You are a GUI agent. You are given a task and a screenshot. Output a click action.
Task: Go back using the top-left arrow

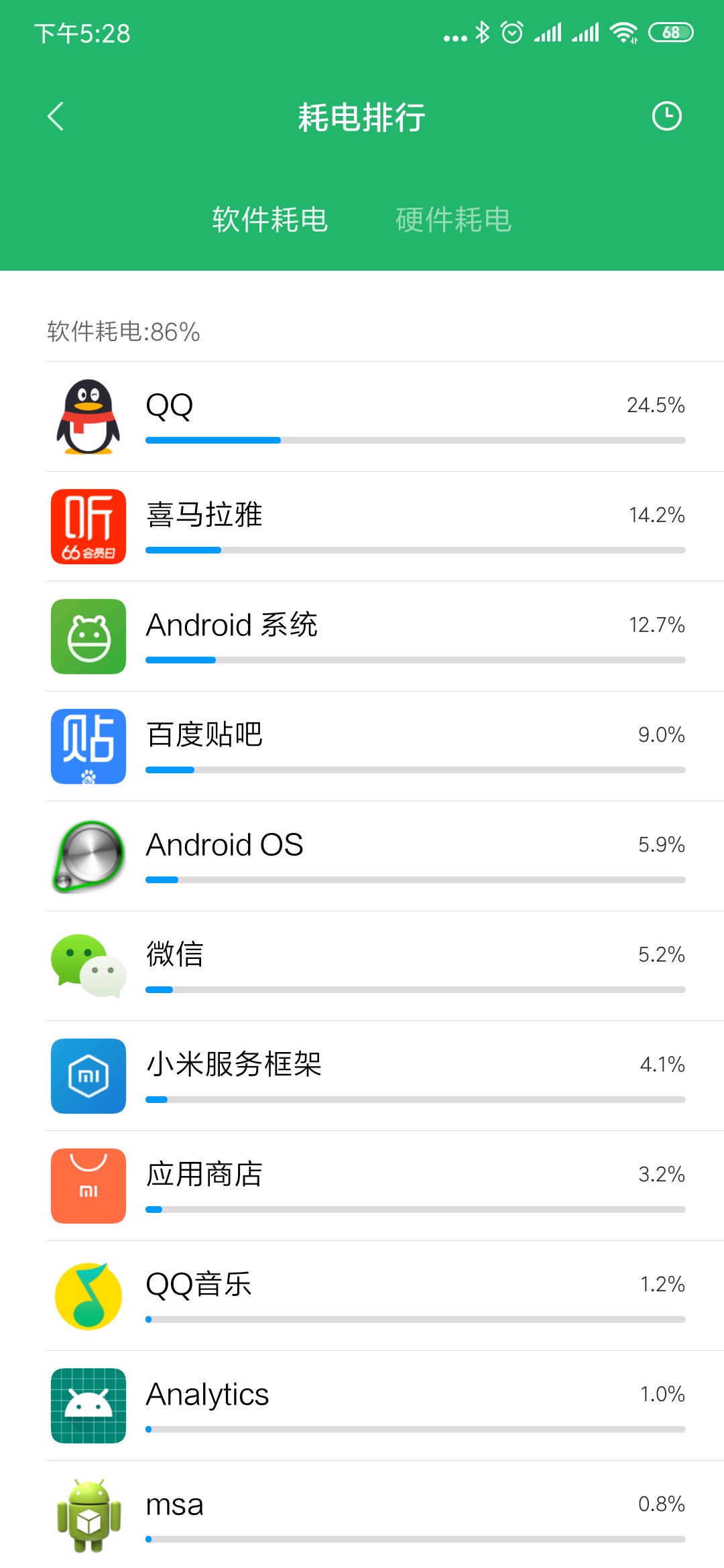[x=56, y=117]
